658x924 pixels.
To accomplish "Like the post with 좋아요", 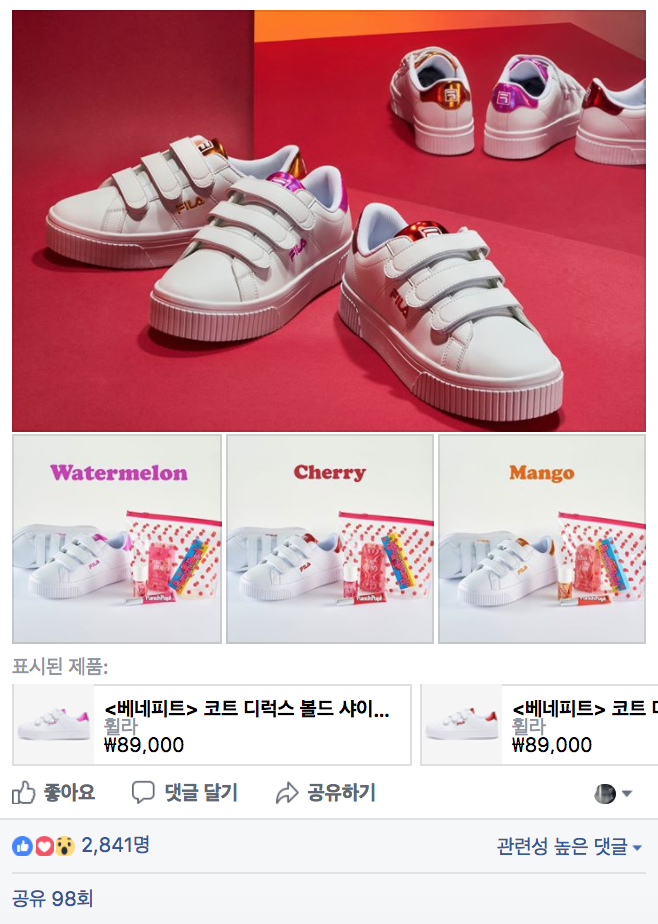I will (53, 793).
